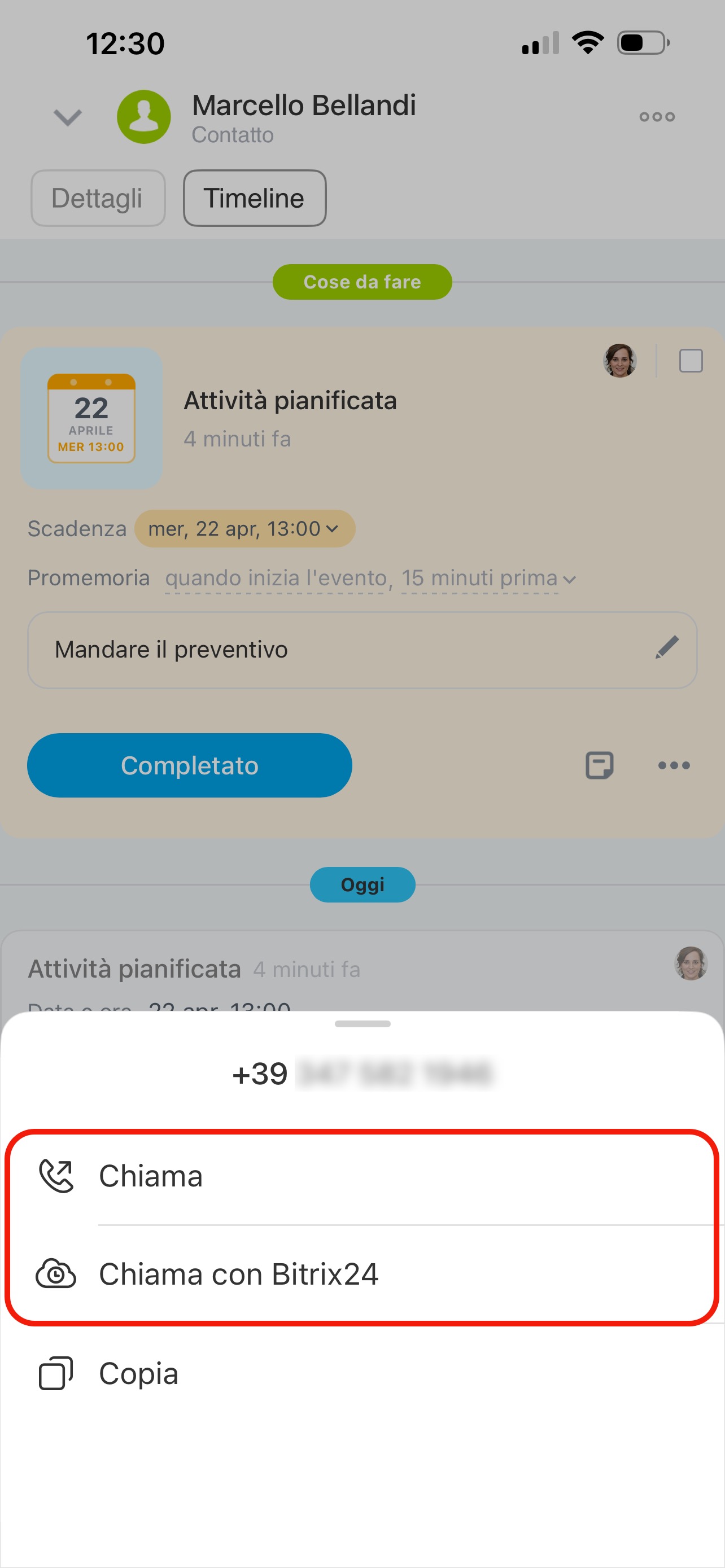
Task: Select the Chiama call option
Action: pos(150,1175)
